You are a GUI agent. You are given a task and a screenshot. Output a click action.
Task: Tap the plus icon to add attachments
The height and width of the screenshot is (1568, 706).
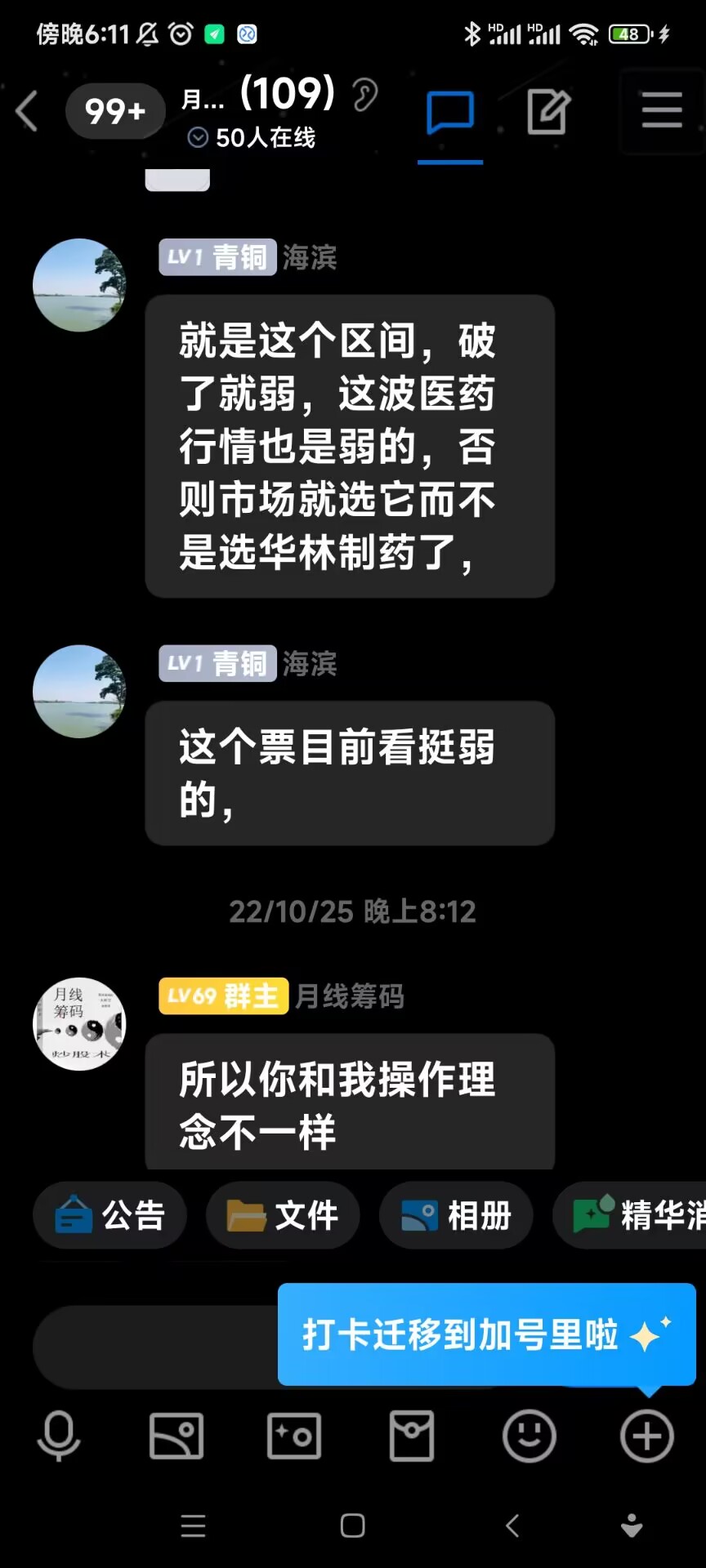646,1437
